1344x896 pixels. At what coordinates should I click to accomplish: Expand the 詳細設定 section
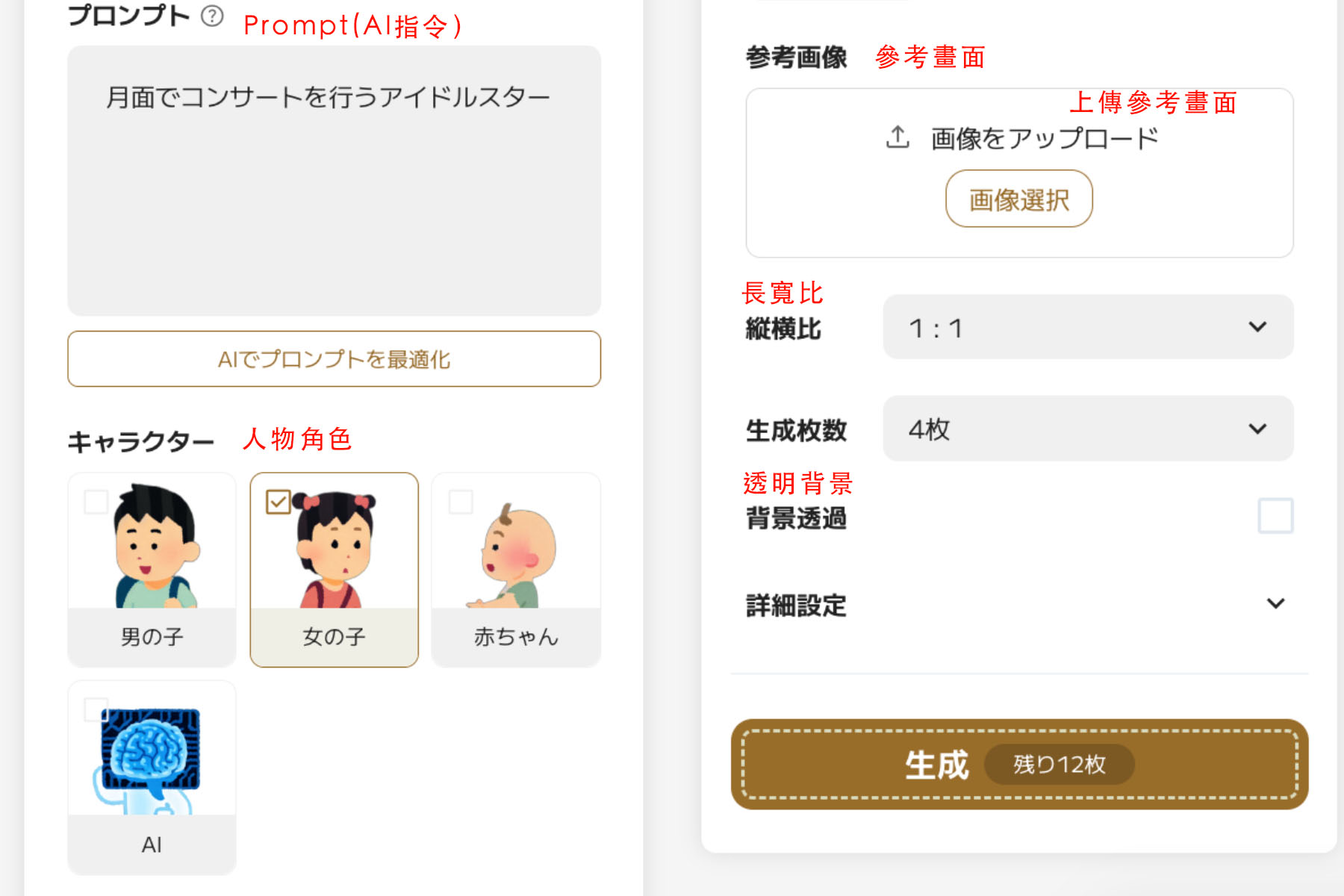pyautogui.click(x=1275, y=603)
